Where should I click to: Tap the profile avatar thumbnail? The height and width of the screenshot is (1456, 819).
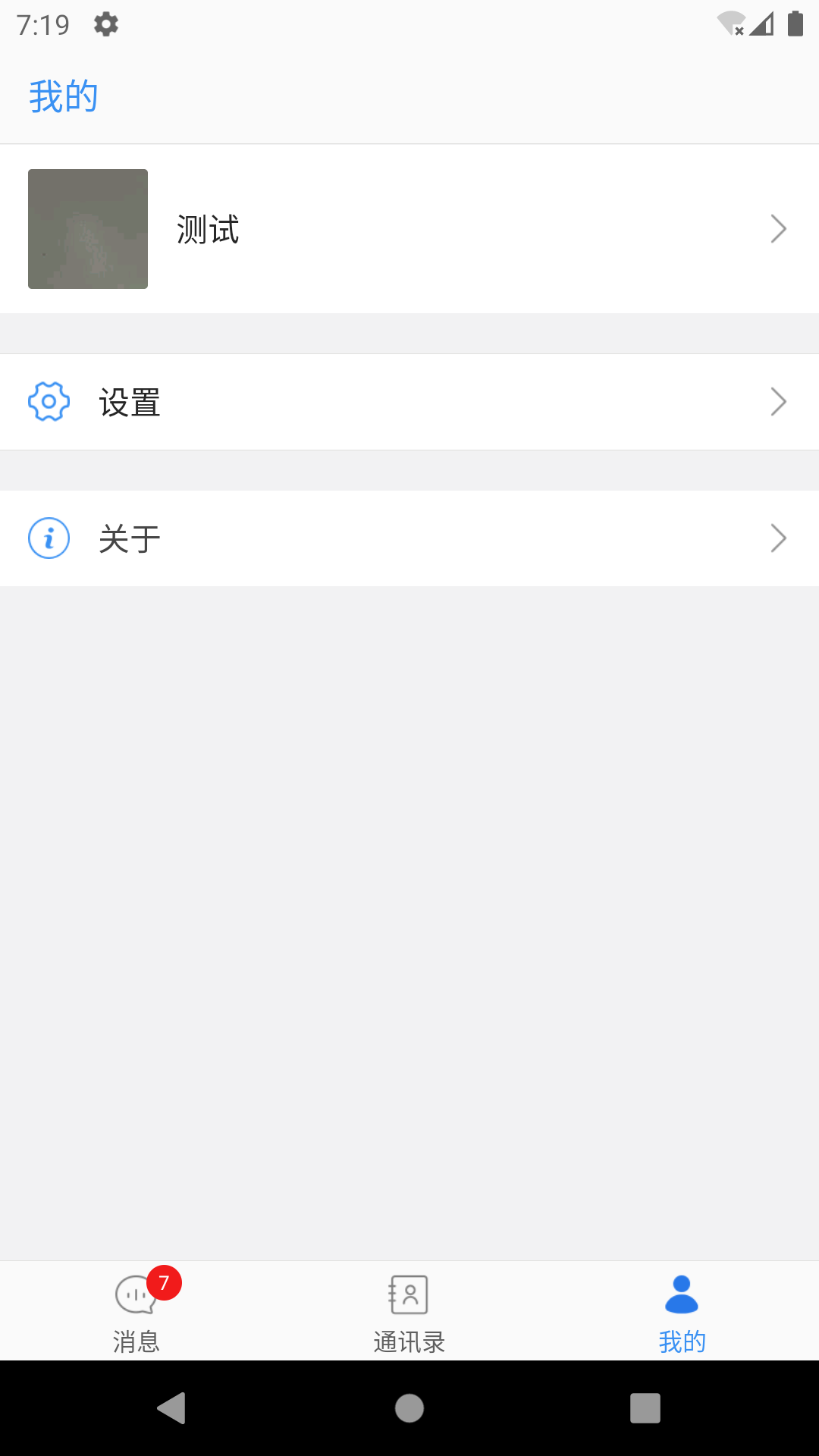pos(87,228)
